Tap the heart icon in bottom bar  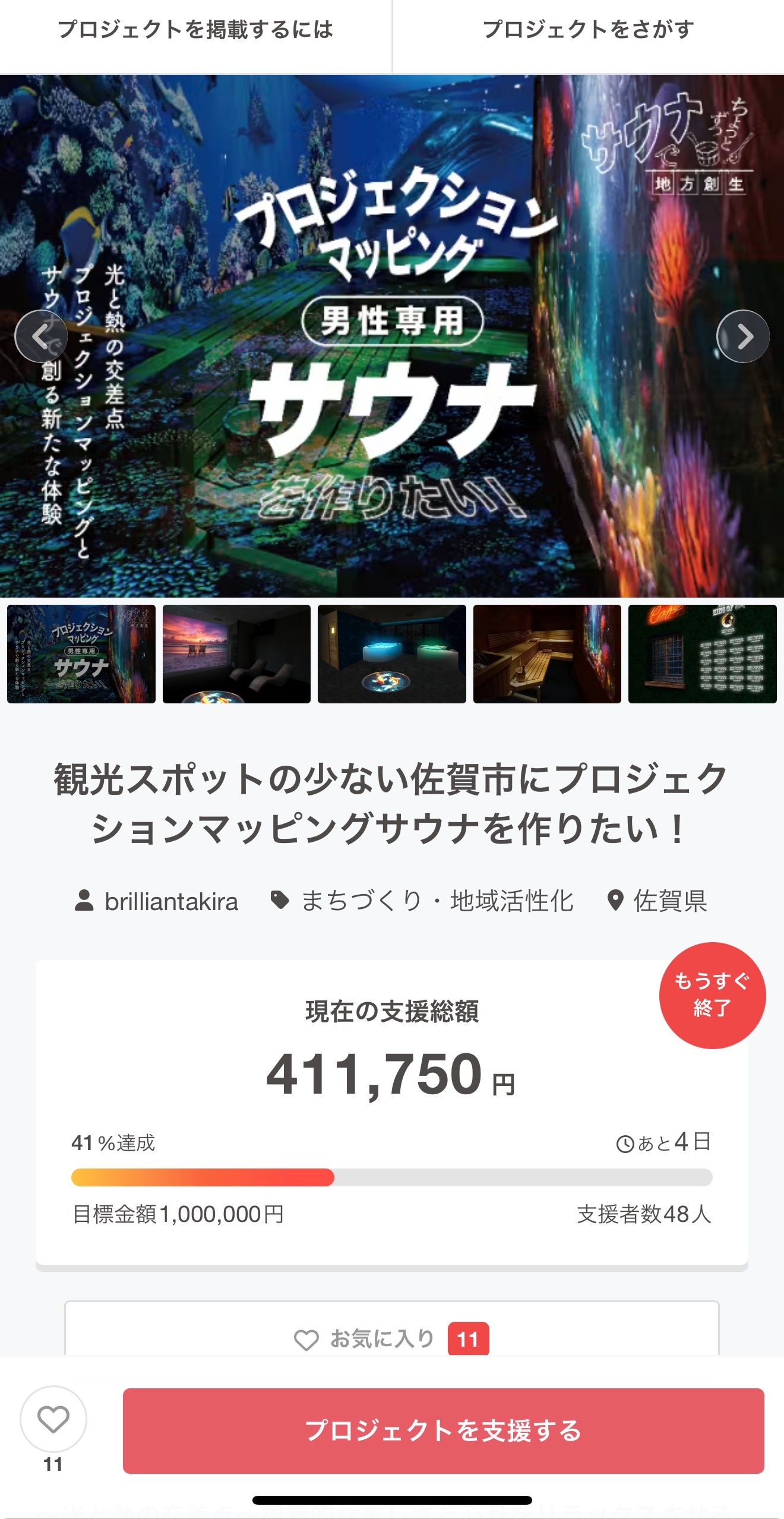tap(53, 1419)
